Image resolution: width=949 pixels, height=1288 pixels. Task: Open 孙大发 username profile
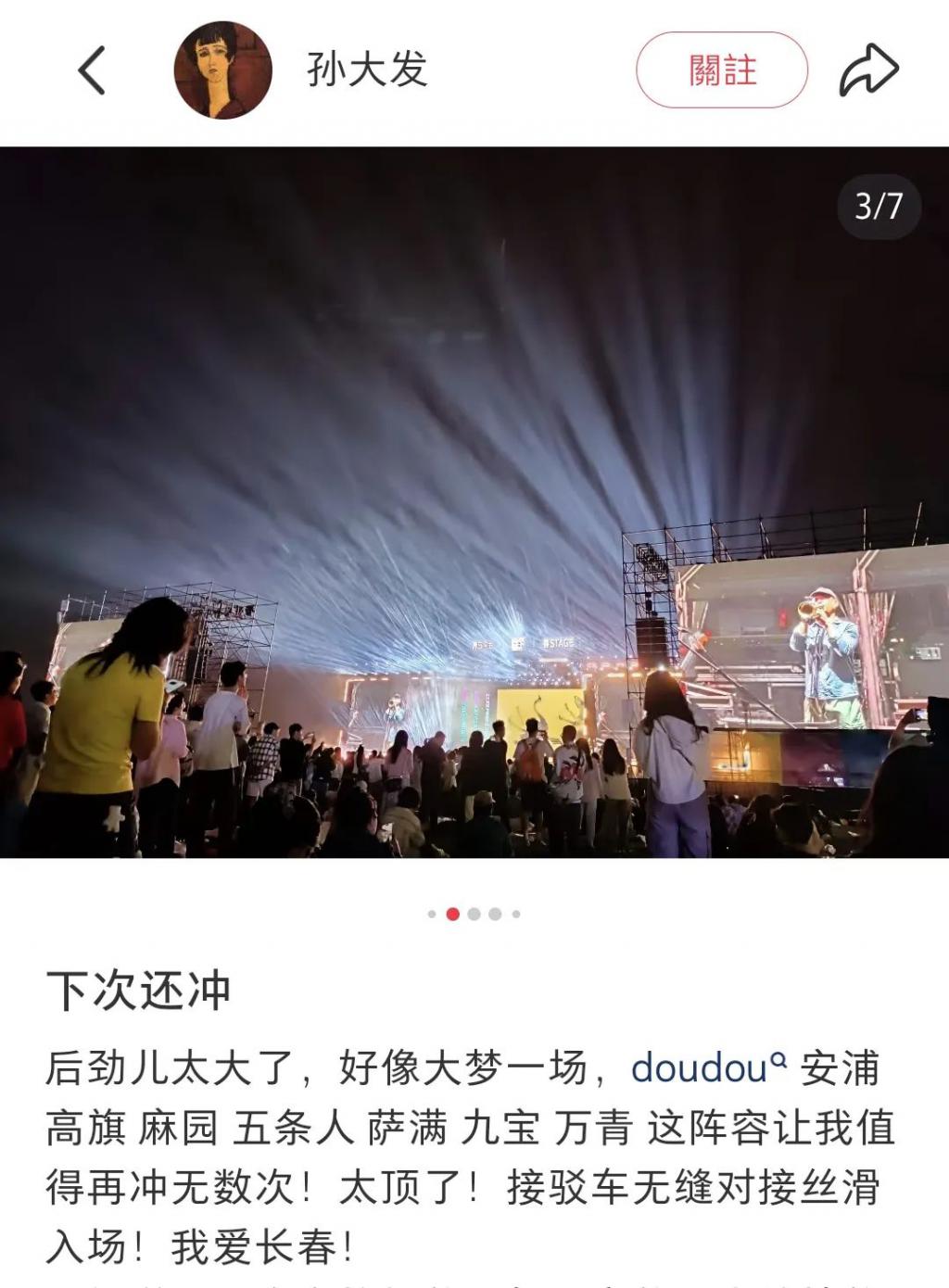(x=367, y=70)
